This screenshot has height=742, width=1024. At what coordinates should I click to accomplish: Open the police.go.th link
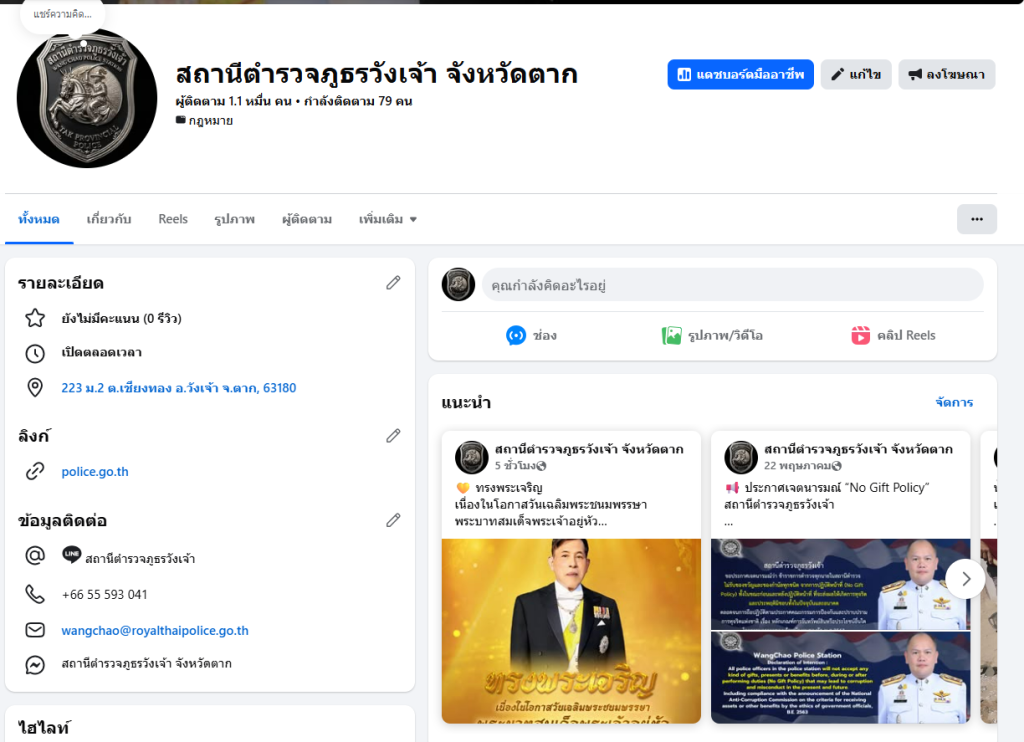tap(95, 472)
